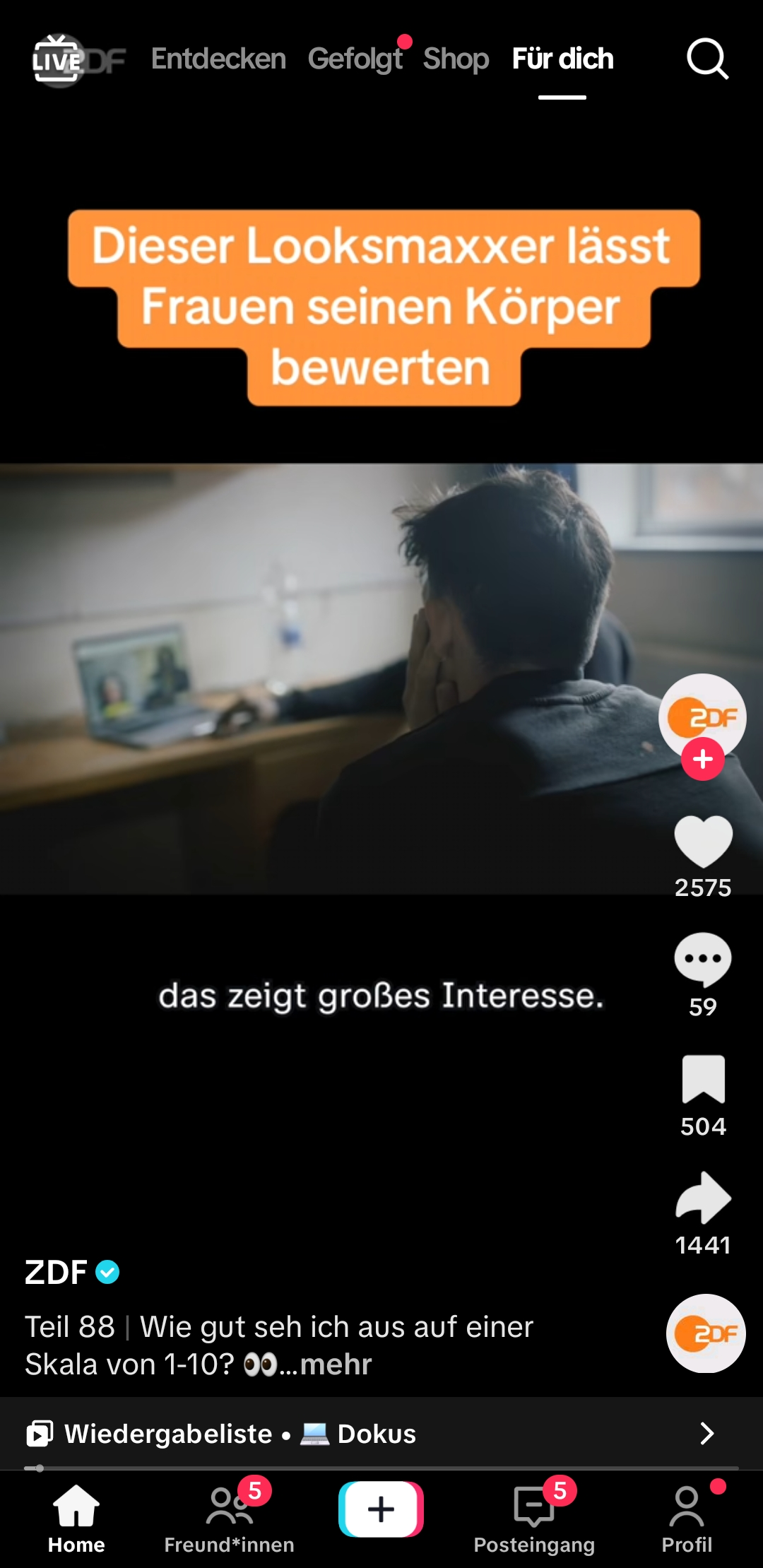Viewport: 763px width, 1568px height.
Task: Open the search magnifier
Action: tap(707, 59)
